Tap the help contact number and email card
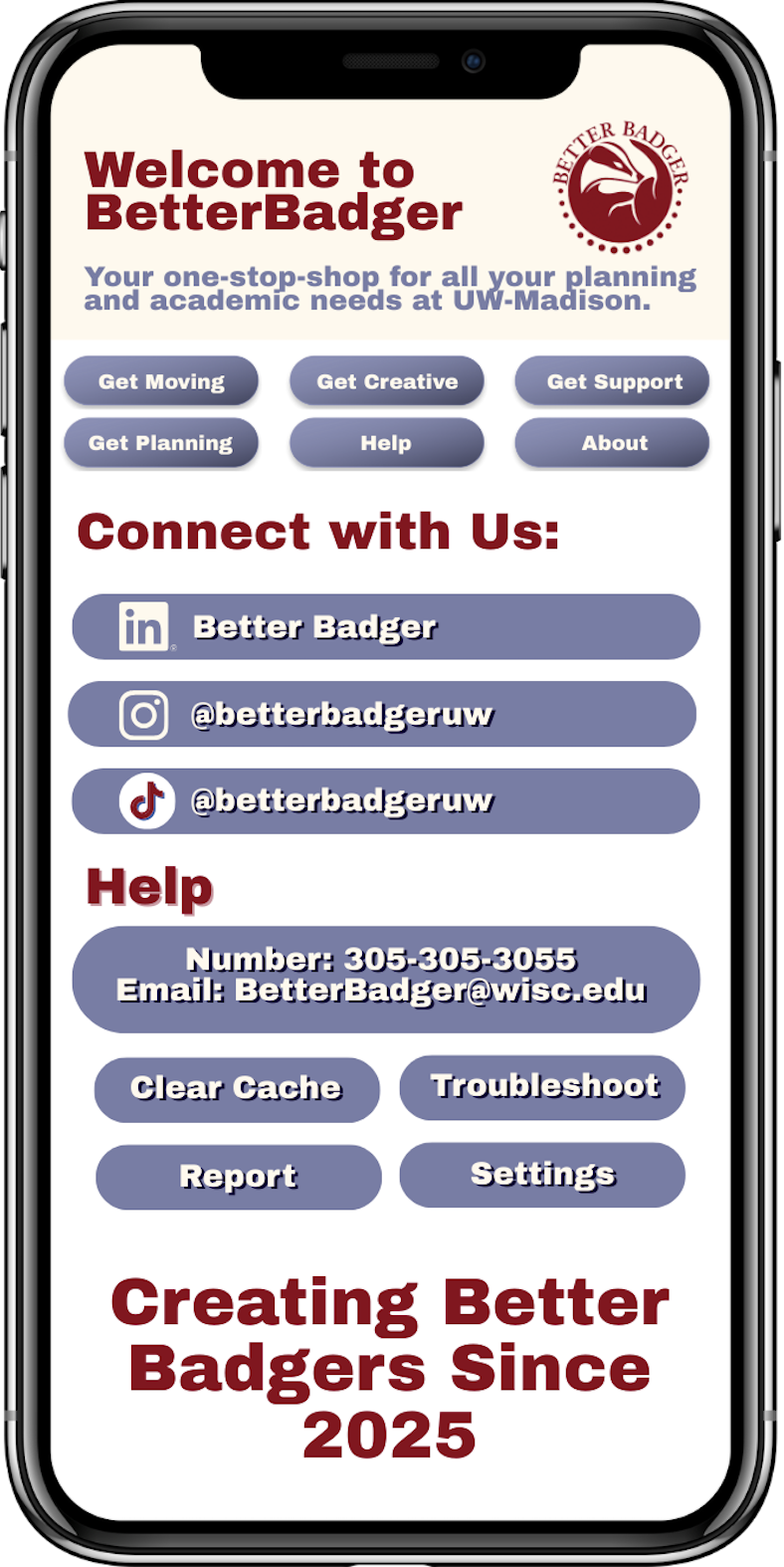The height and width of the screenshot is (1567, 784). click(x=386, y=979)
